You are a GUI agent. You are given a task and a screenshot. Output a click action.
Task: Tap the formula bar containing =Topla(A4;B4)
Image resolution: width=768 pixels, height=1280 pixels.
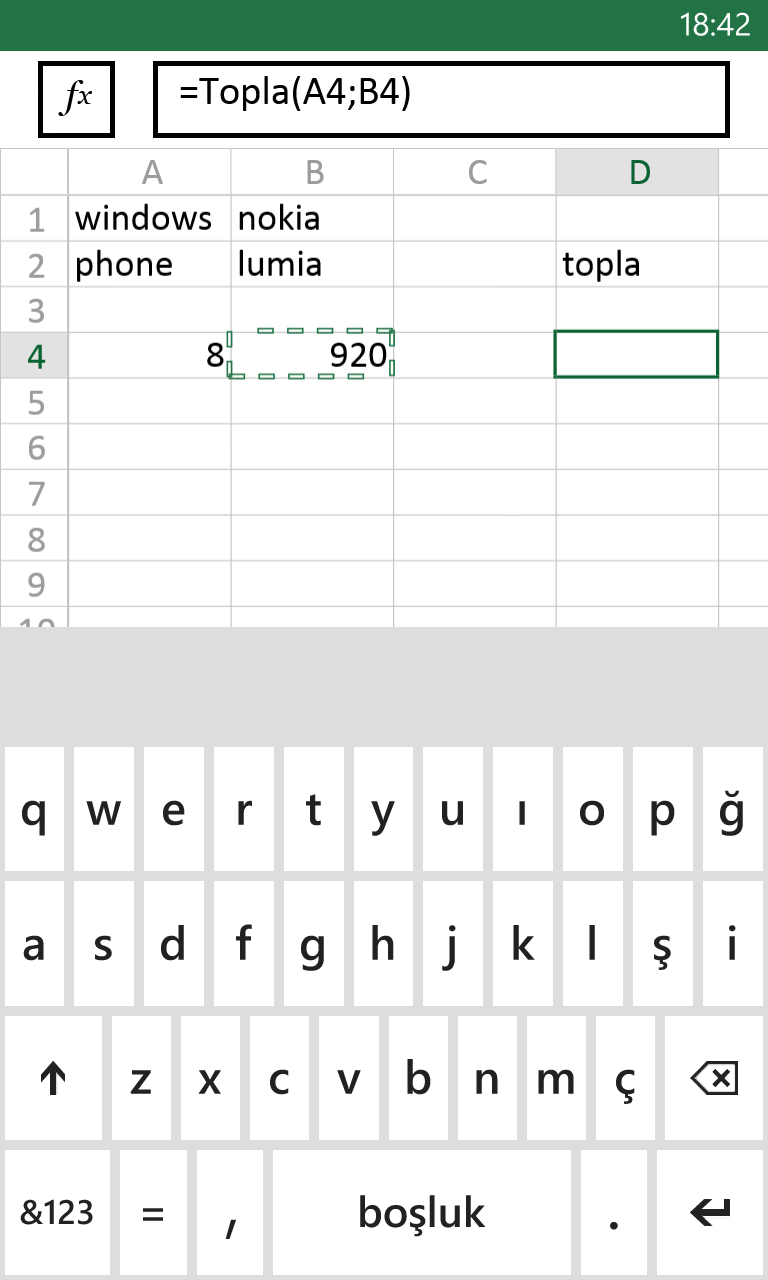pyautogui.click(x=441, y=98)
